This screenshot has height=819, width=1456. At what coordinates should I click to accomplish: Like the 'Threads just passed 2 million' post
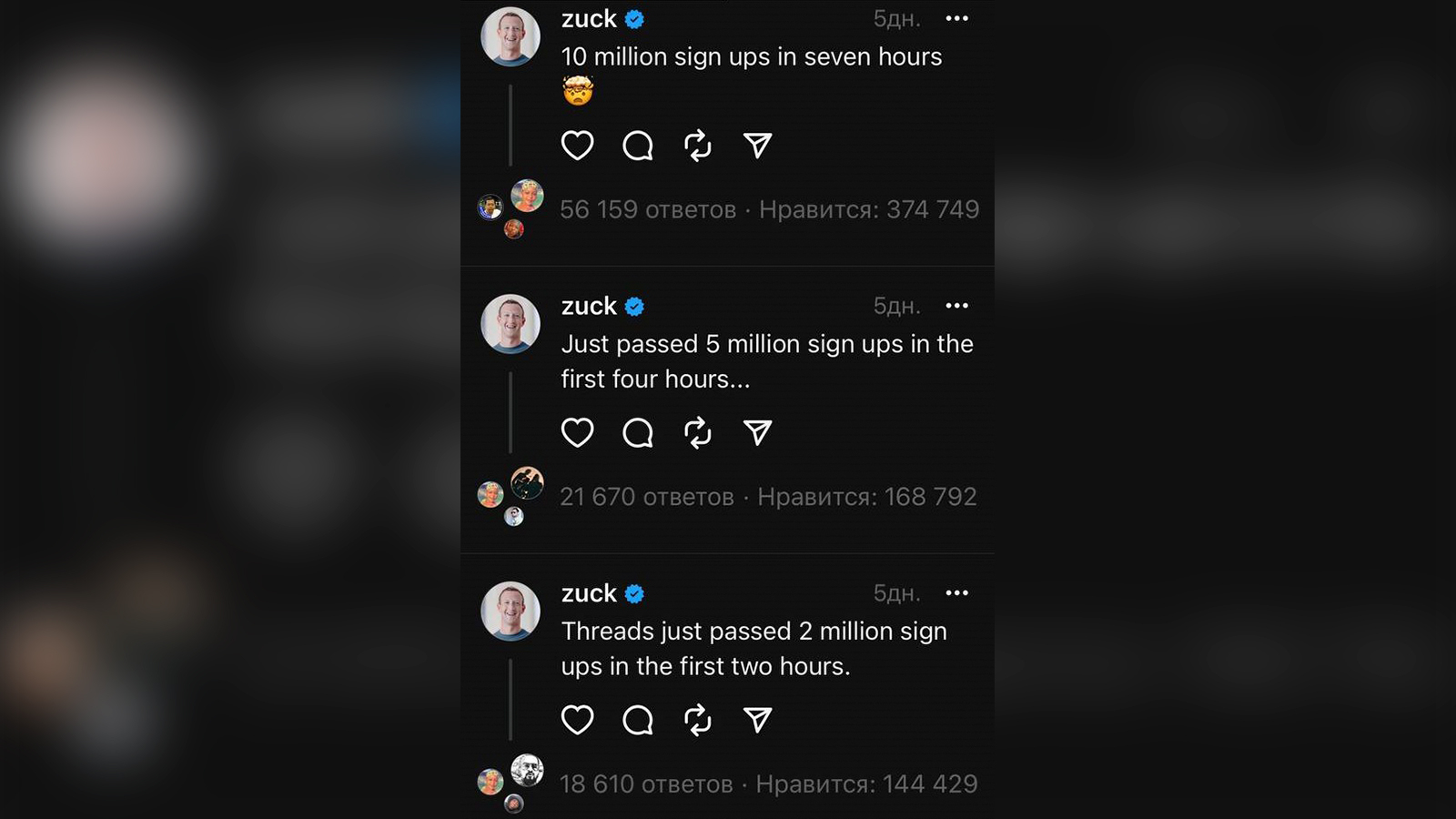[577, 720]
